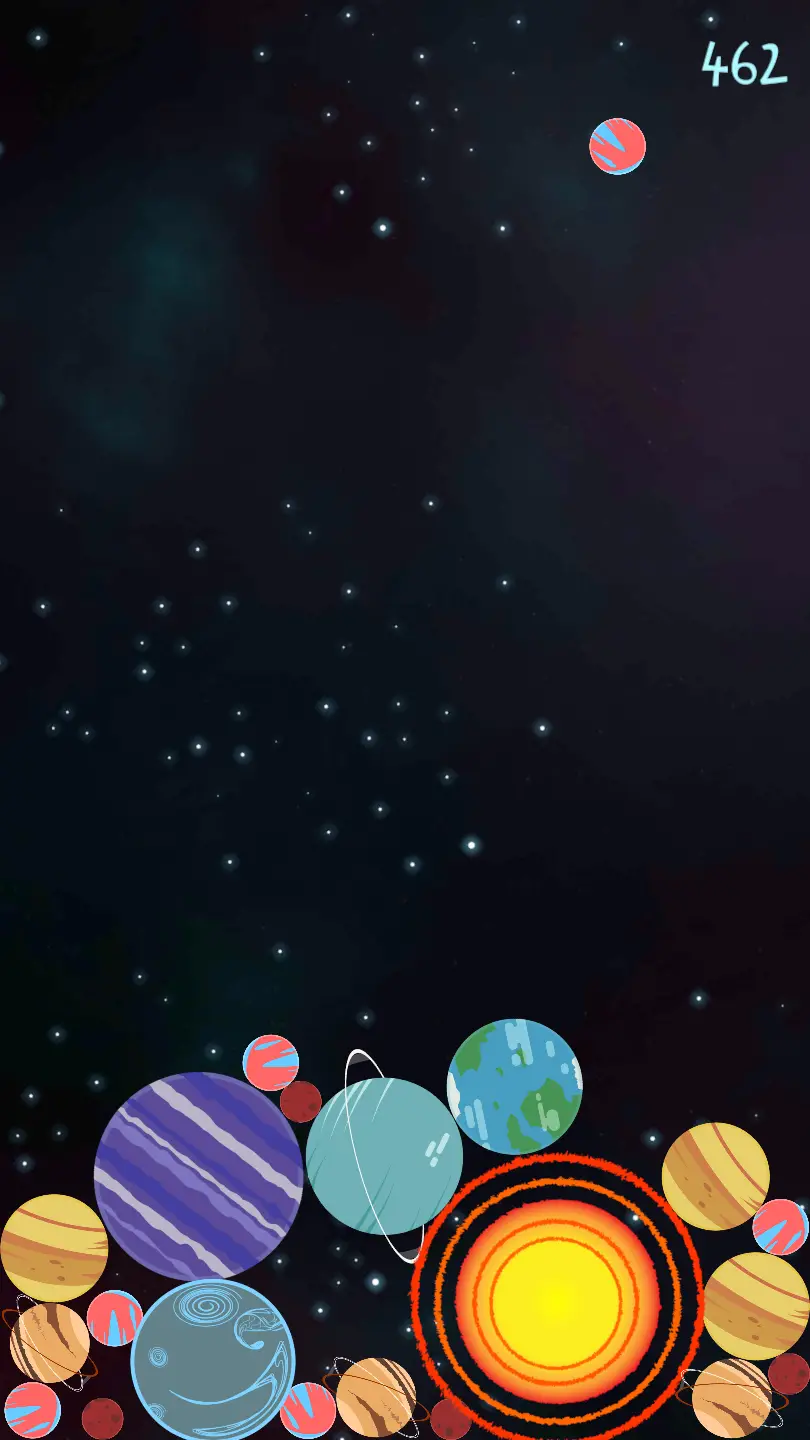
Task: Select the dark red planet beside Earth
Action: tap(303, 1105)
